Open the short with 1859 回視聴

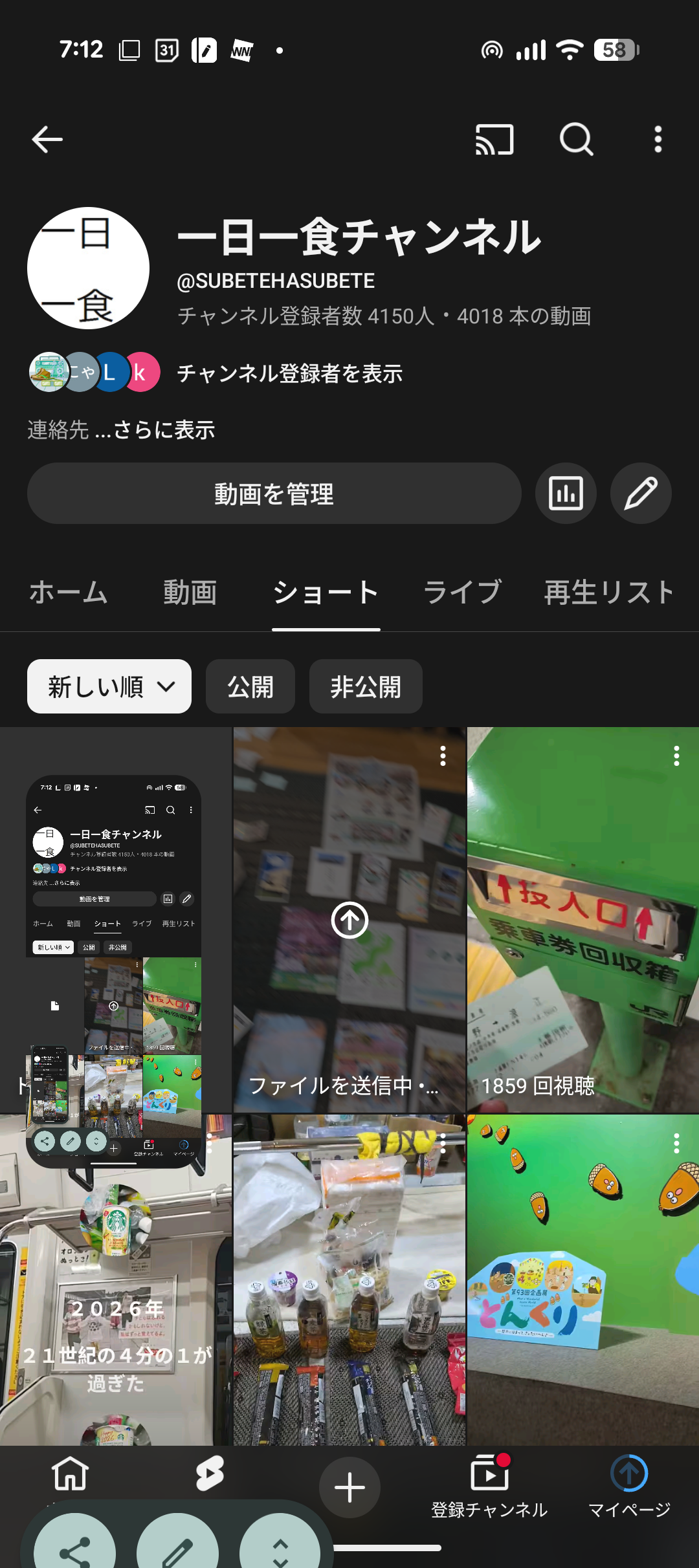pos(582,919)
